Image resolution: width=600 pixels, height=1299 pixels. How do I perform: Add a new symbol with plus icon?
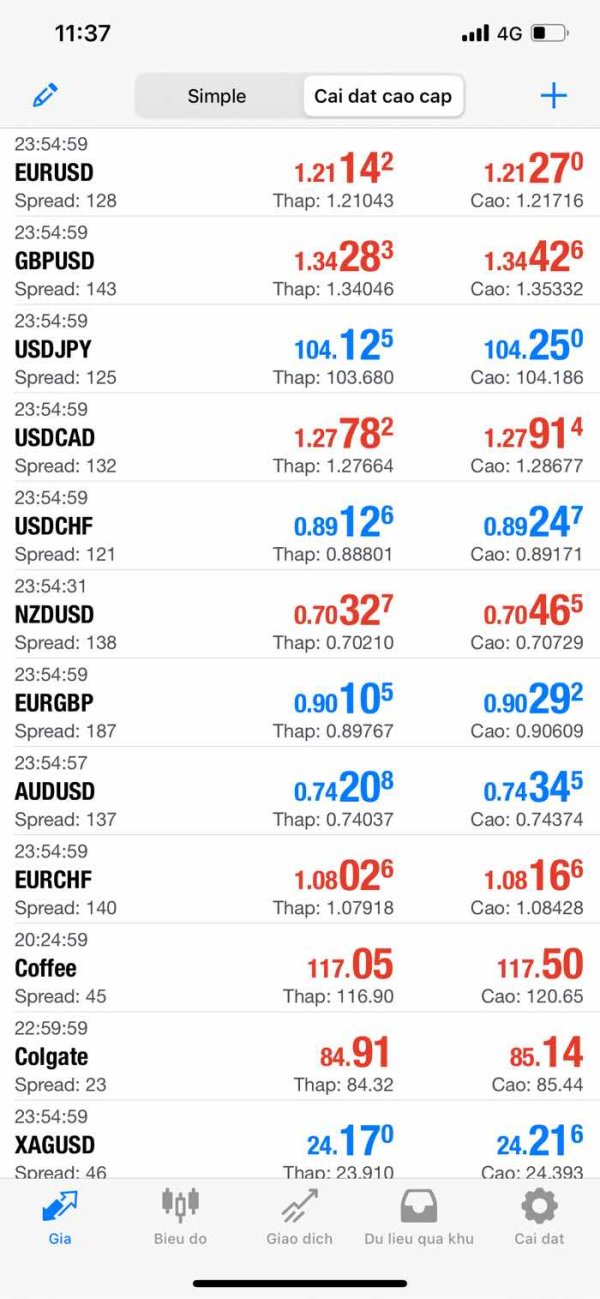(x=553, y=96)
